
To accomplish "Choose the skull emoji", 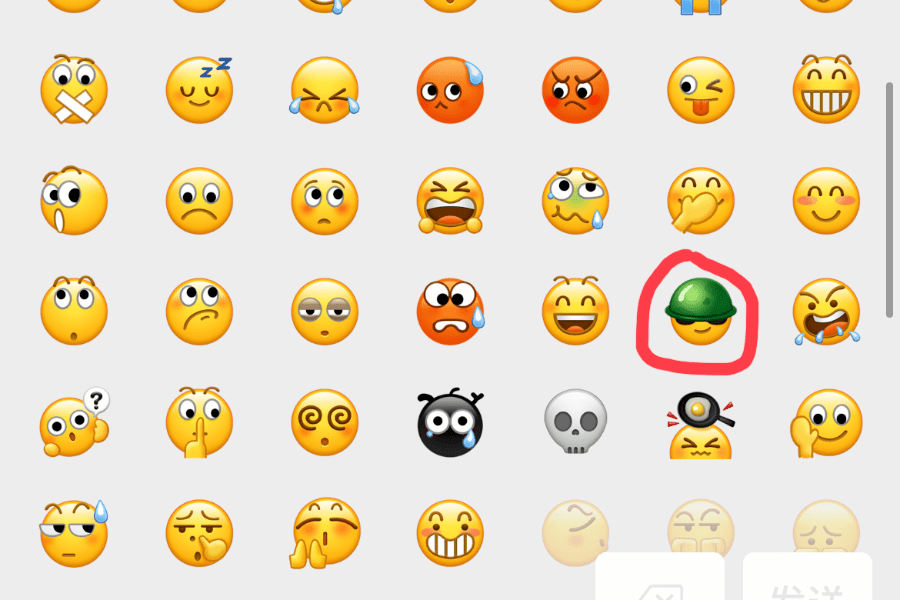I will [x=575, y=421].
